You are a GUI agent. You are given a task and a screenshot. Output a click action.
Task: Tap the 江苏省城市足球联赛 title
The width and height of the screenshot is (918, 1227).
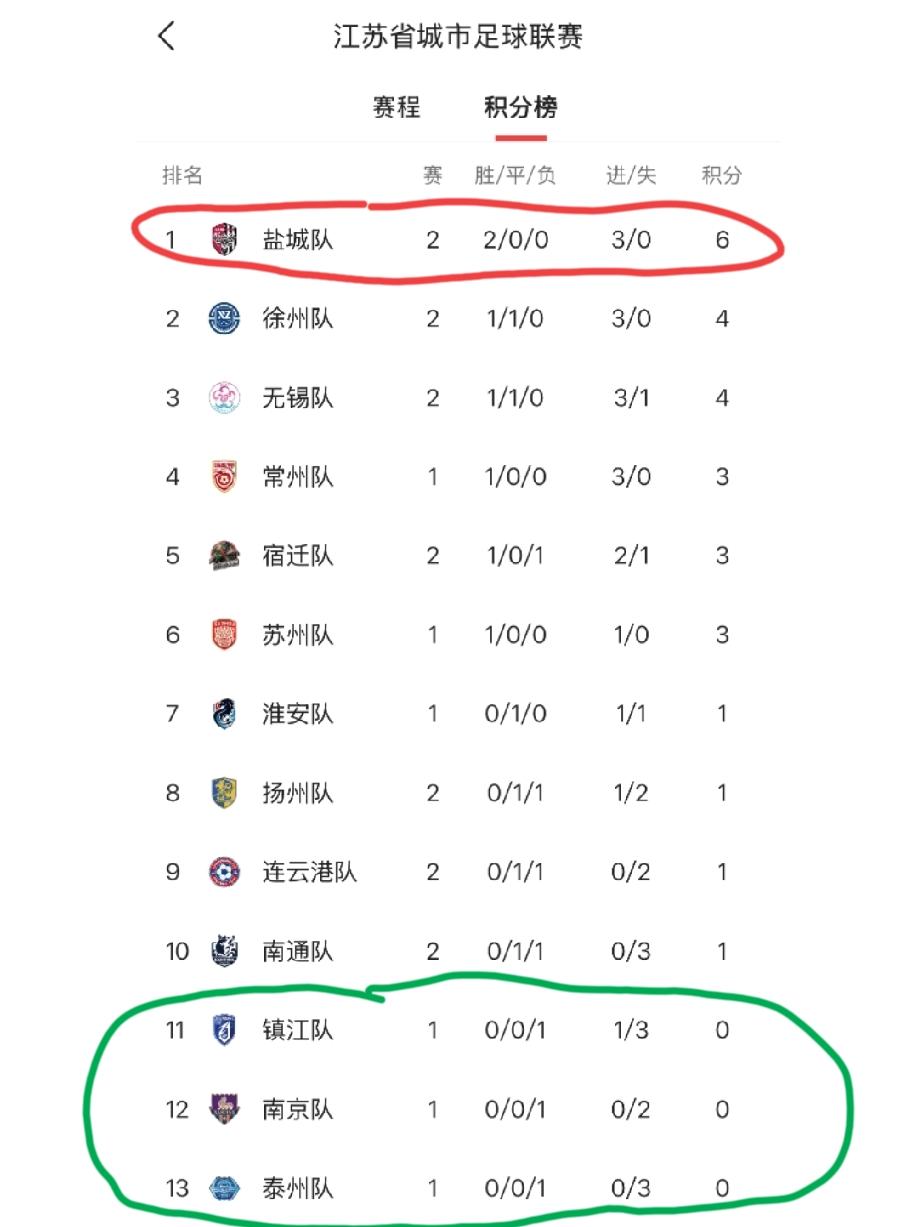click(x=459, y=36)
